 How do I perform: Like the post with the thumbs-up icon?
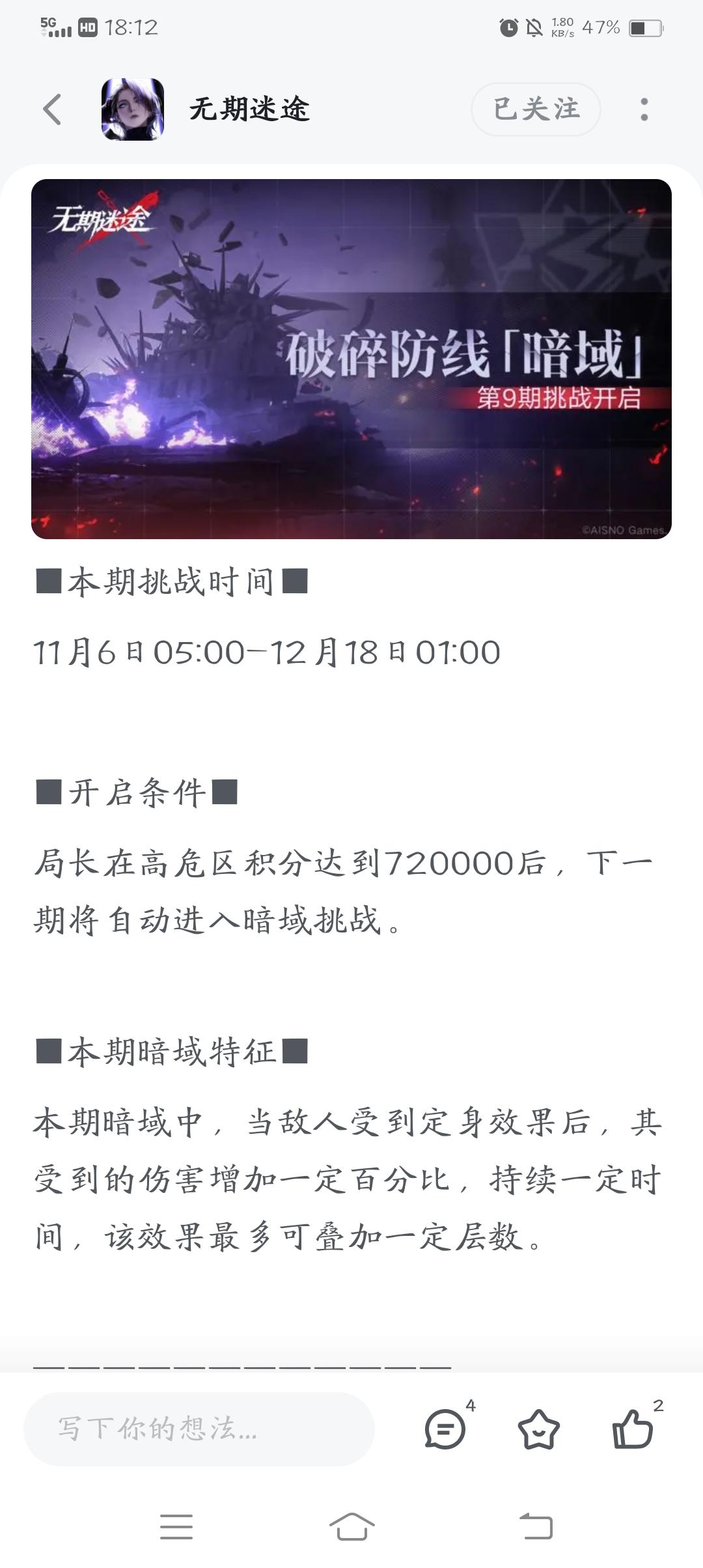pyautogui.click(x=632, y=1429)
